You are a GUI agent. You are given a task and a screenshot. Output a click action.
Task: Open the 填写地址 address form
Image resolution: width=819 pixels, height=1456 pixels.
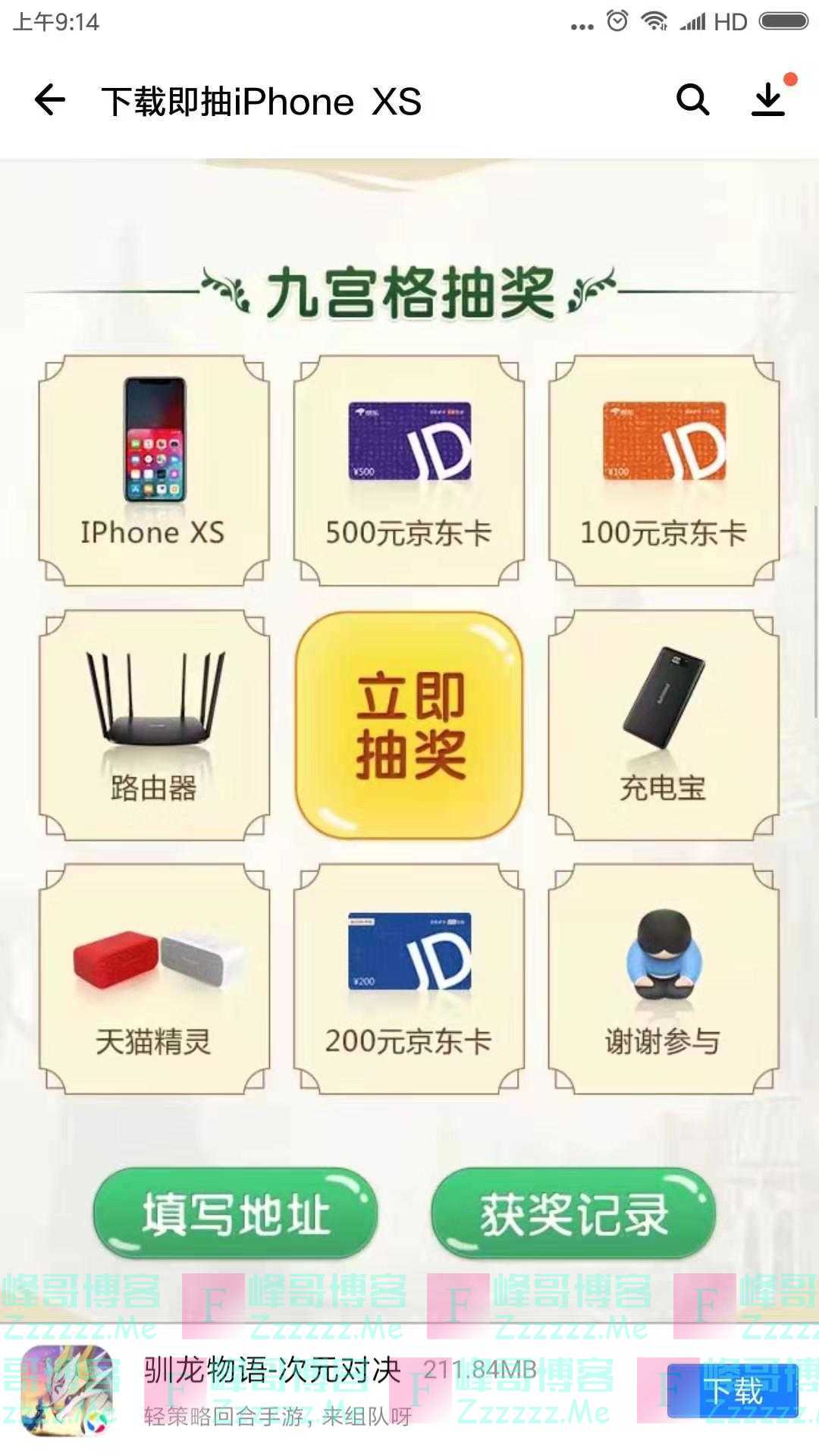point(235,1214)
